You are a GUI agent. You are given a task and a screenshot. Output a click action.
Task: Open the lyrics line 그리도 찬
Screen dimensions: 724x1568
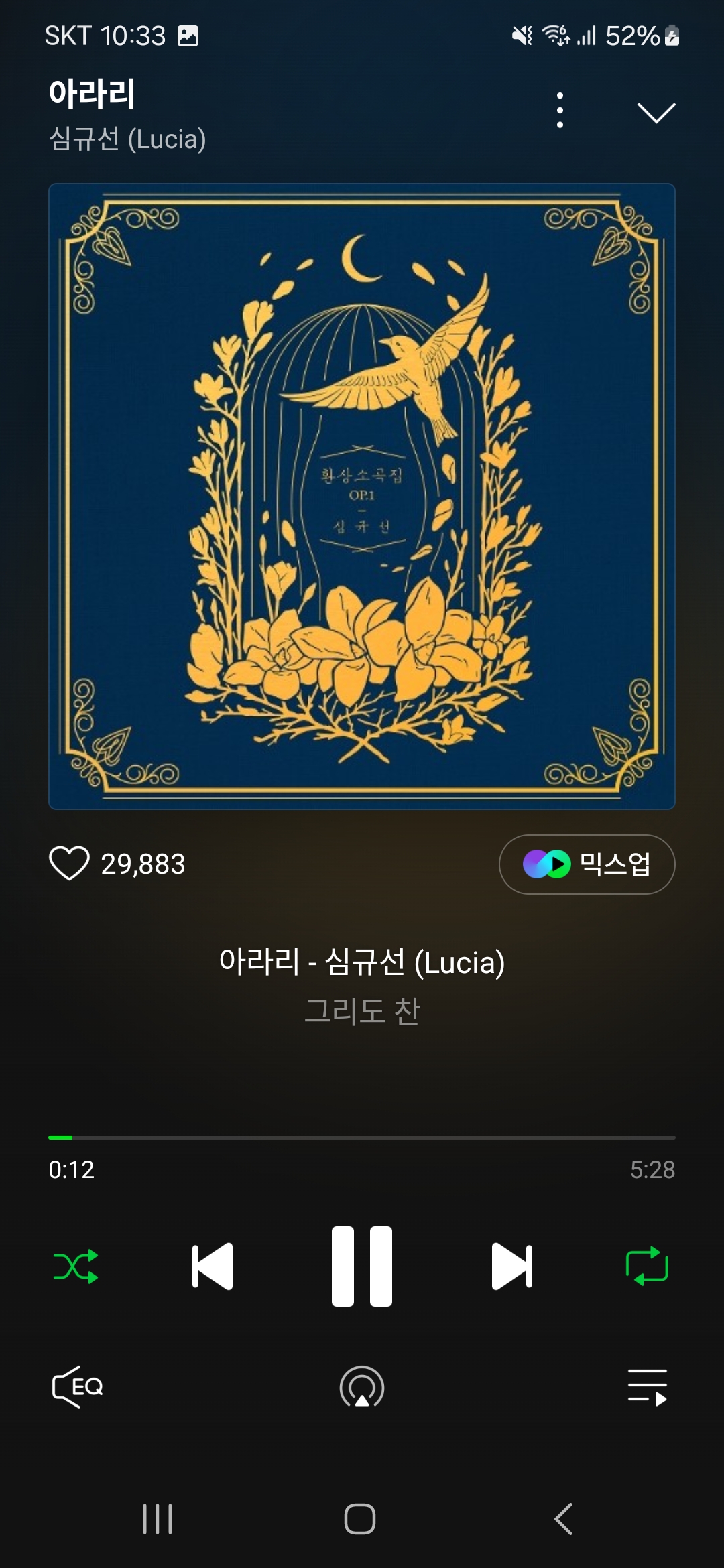(362, 1010)
